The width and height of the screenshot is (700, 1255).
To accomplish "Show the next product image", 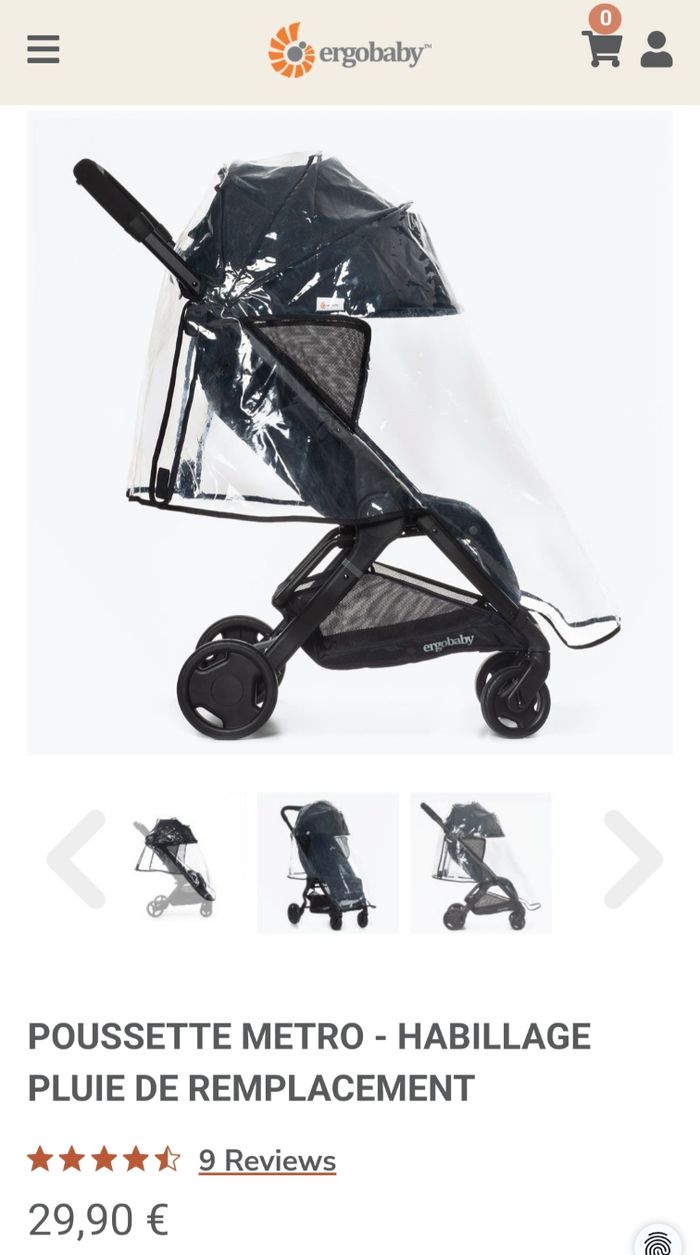I will pyautogui.click(x=632, y=859).
